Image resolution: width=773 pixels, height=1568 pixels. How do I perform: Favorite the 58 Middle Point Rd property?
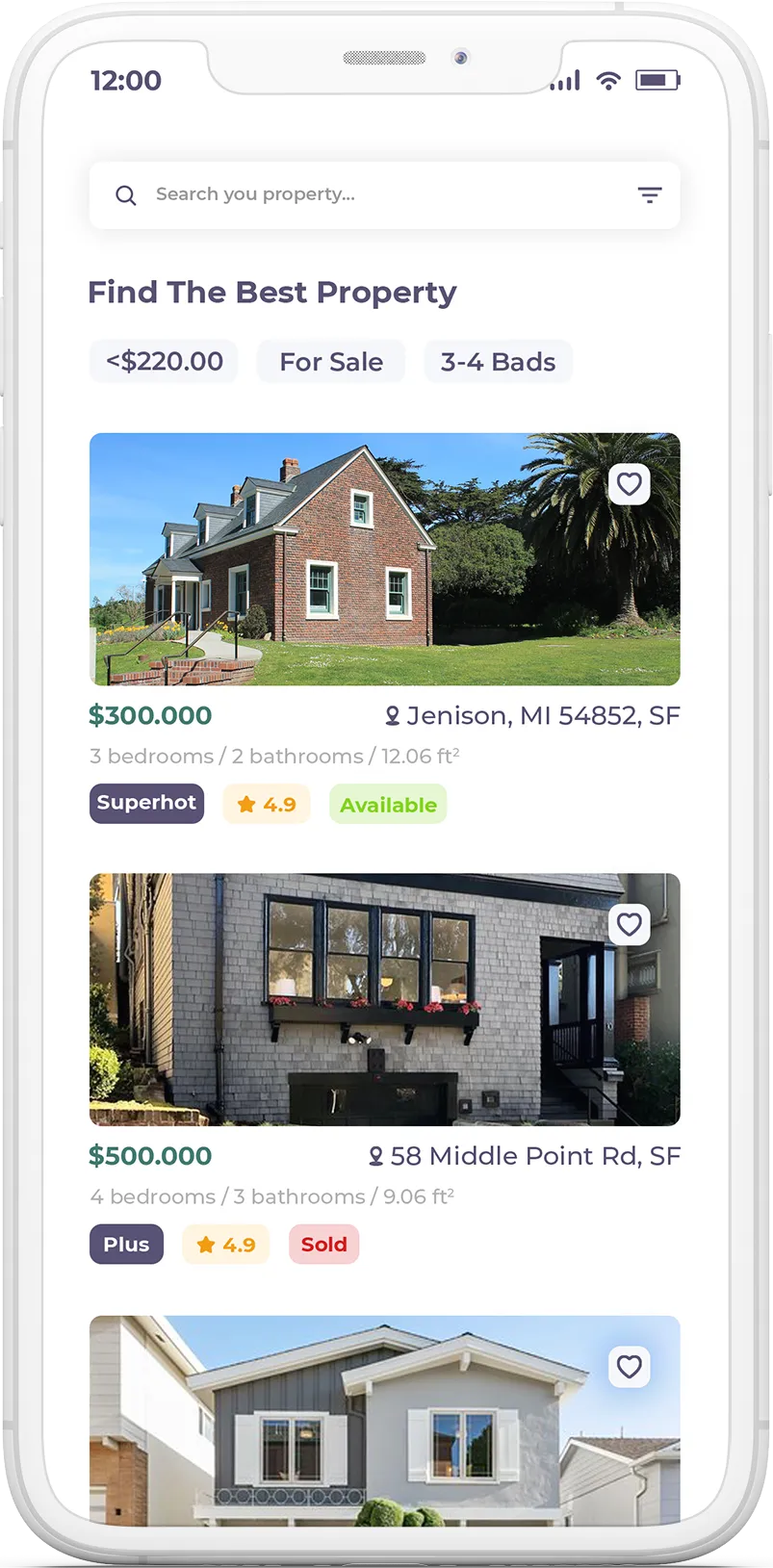point(629,925)
